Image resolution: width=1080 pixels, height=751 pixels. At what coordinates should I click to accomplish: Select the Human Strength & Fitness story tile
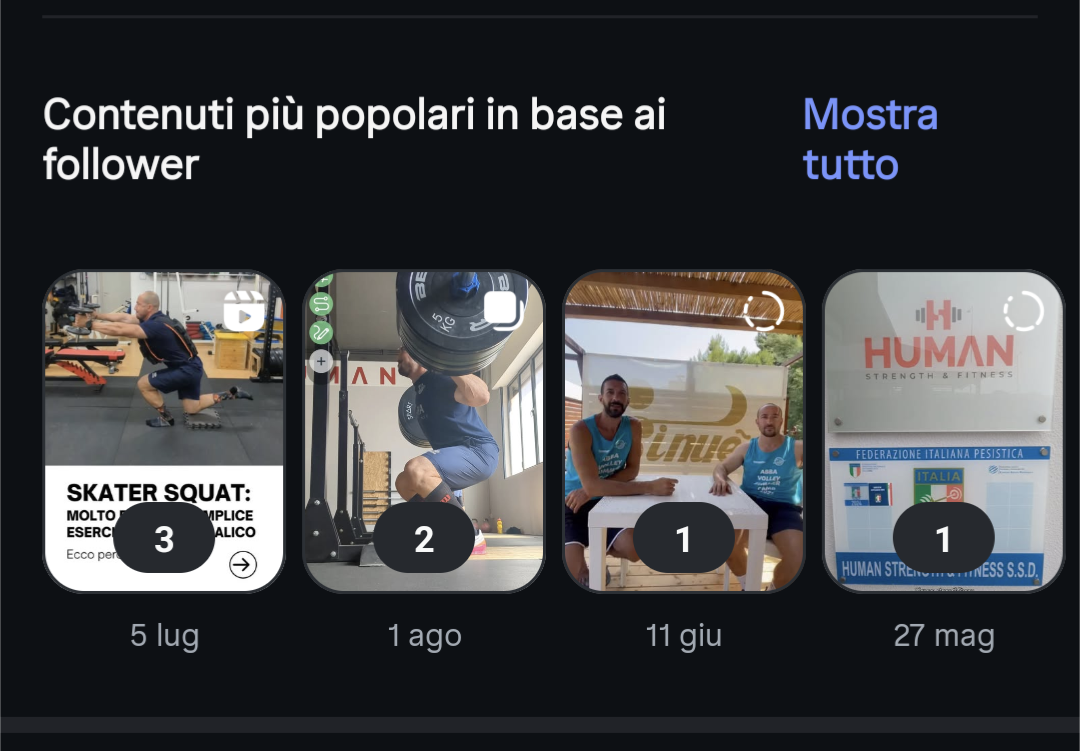click(x=942, y=430)
